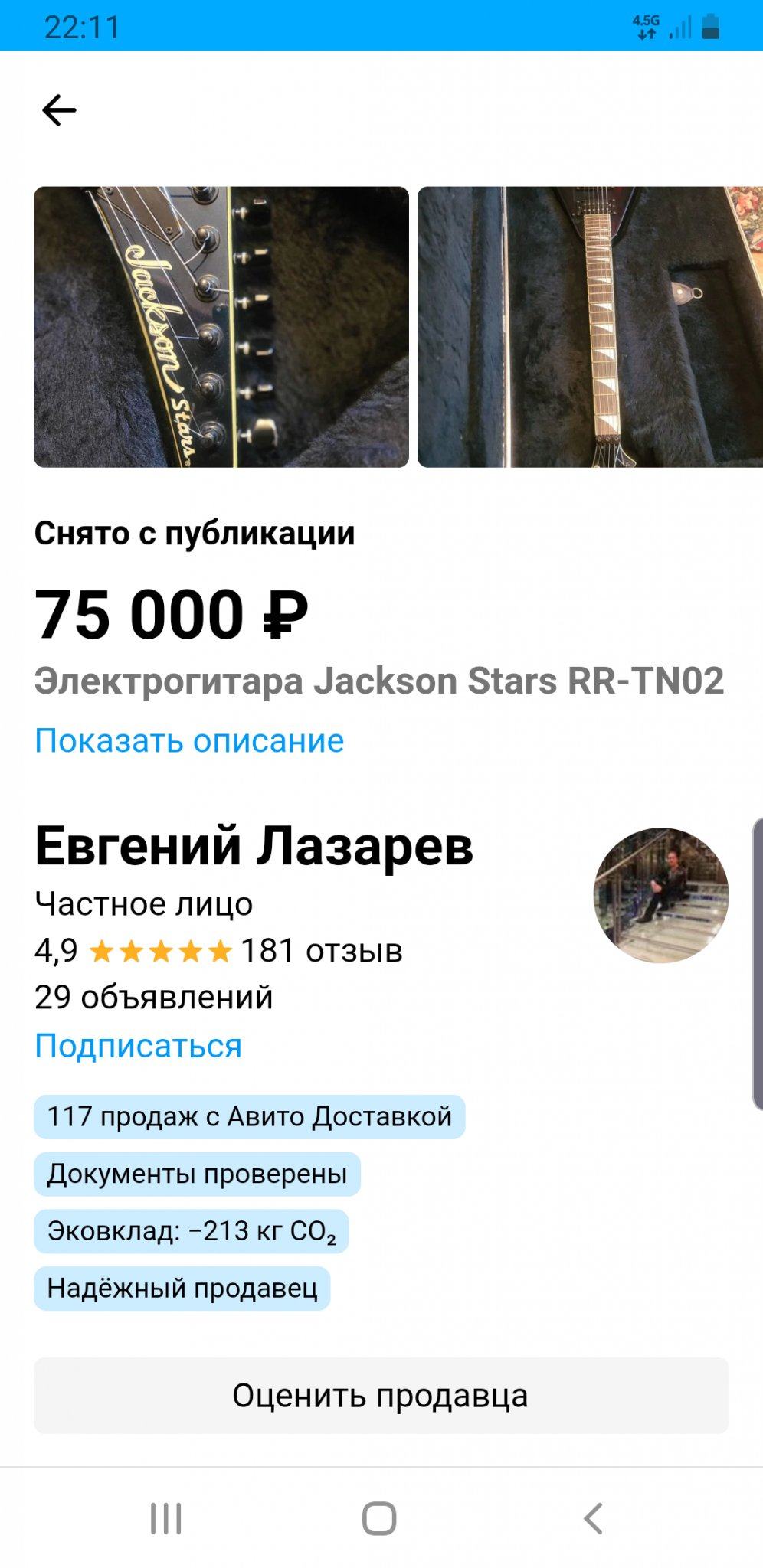This screenshot has height=1568, width=763.
Task: Expand listing via Показать описание
Action: [189, 740]
